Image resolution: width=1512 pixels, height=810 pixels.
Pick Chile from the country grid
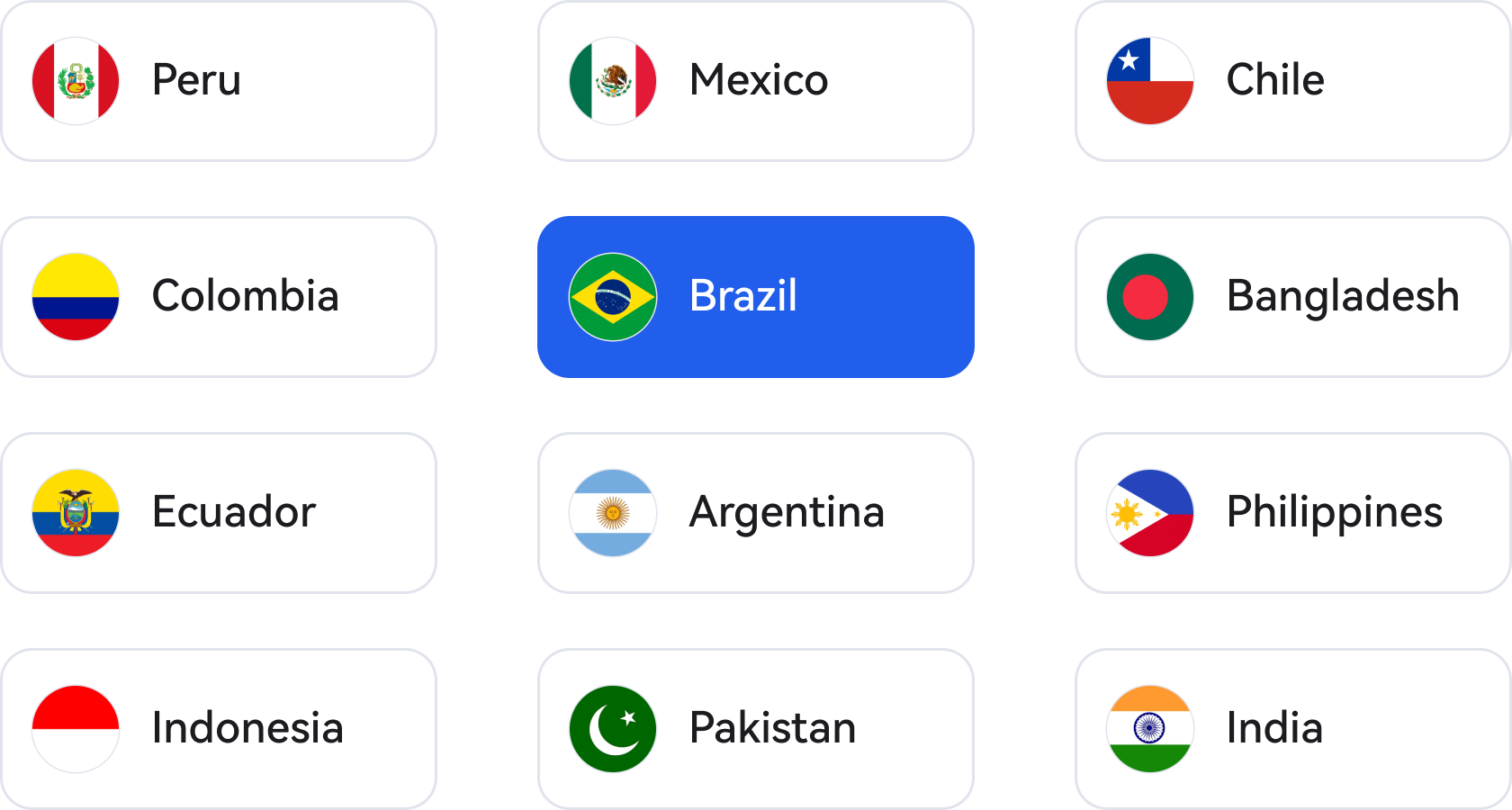coord(1292,81)
